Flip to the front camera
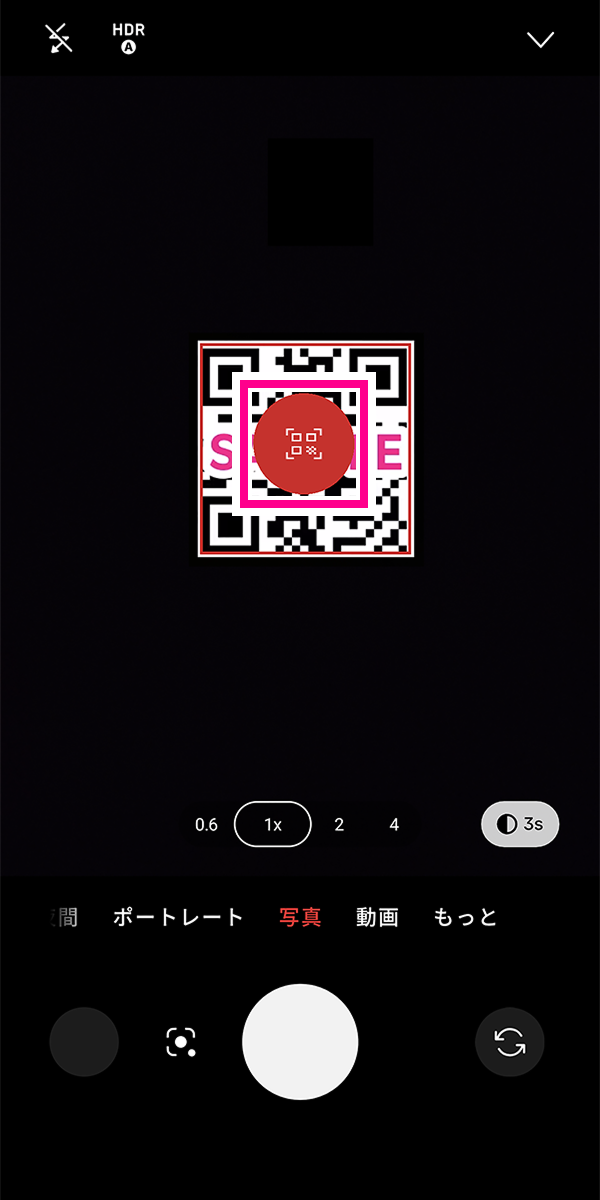Viewport: 600px width, 1200px height. point(510,1042)
